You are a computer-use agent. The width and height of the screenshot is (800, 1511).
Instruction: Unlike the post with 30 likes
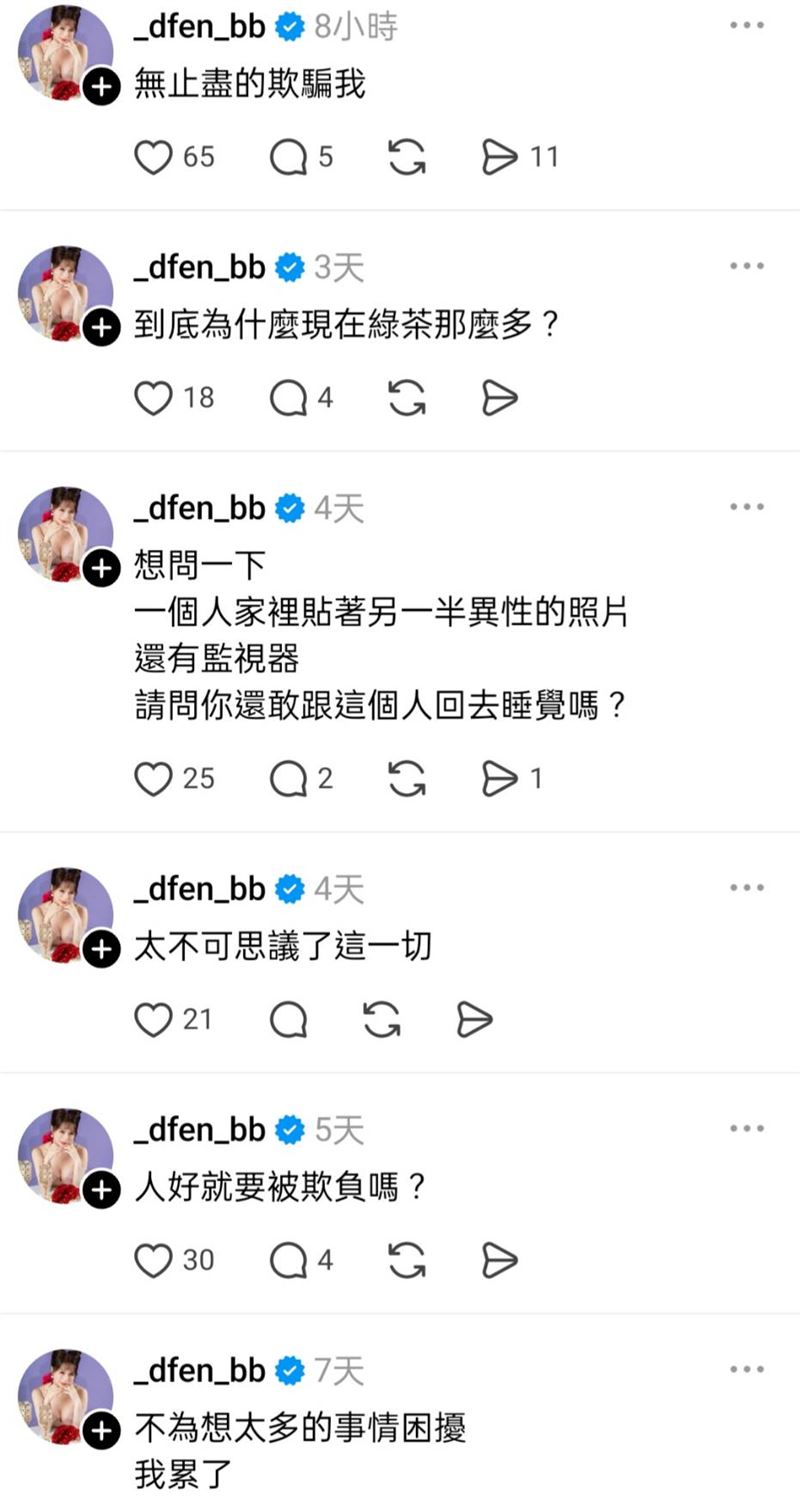[x=155, y=1260]
